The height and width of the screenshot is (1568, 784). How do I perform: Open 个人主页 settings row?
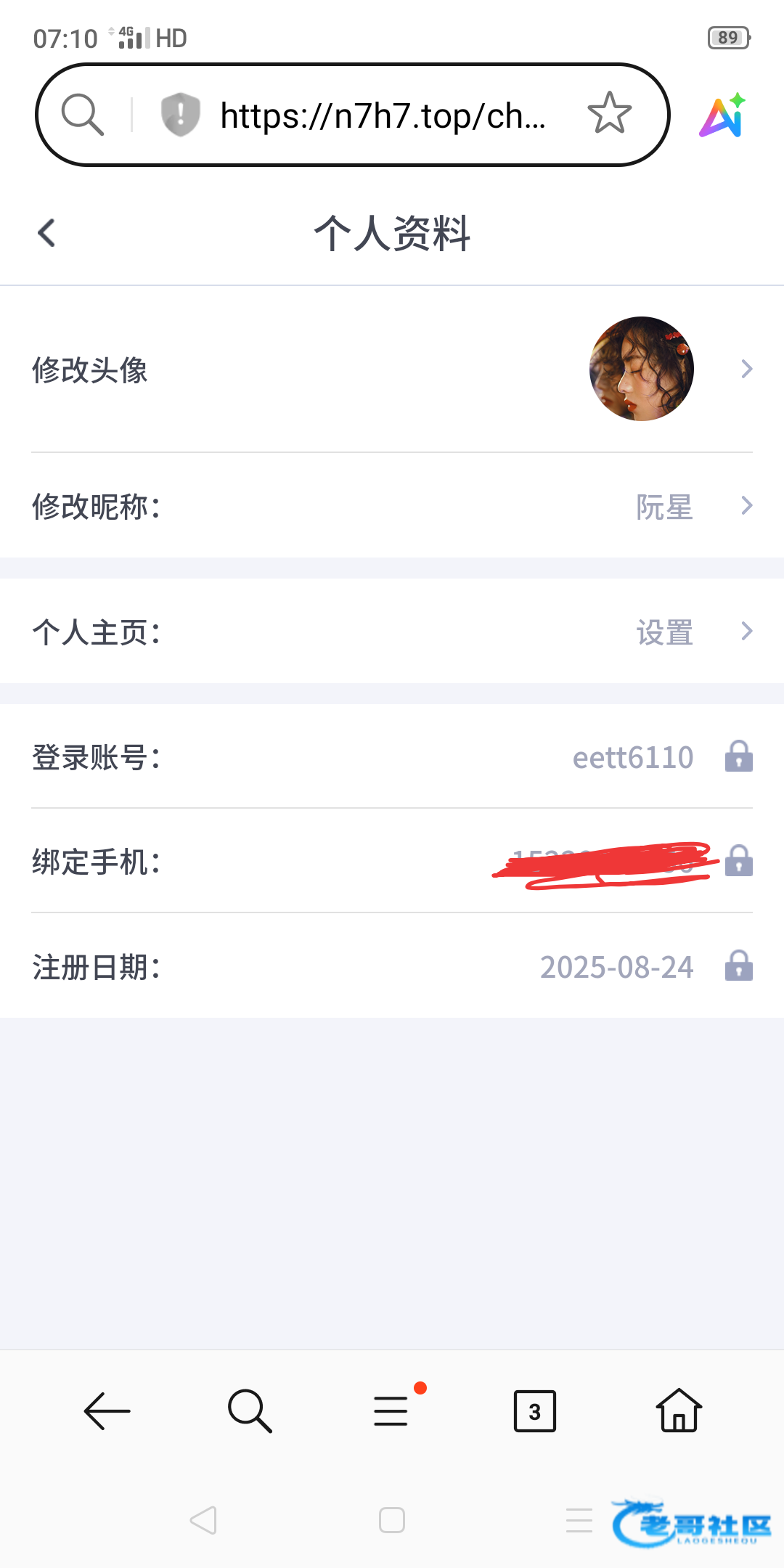tap(392, 632)
